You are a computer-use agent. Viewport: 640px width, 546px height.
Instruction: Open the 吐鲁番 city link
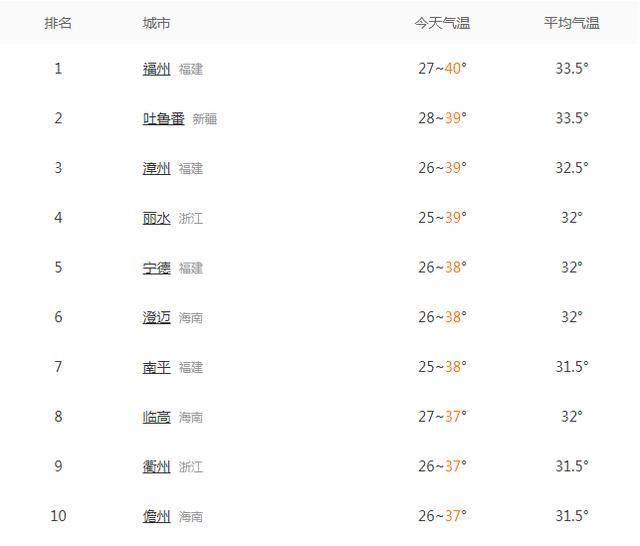(163, 119)
